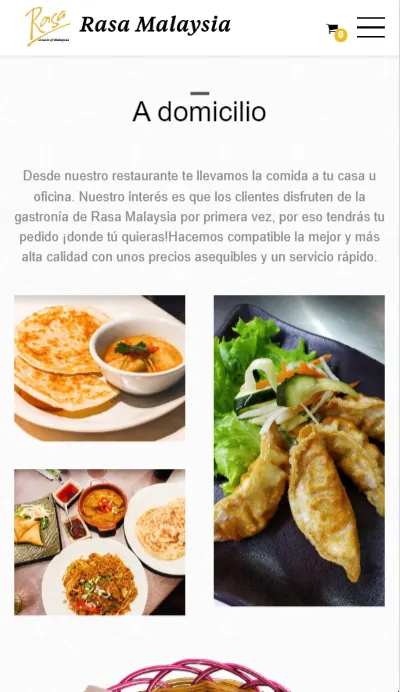Open the hamburger navigation menu
The image size is (400, 692).
(371, 27)
